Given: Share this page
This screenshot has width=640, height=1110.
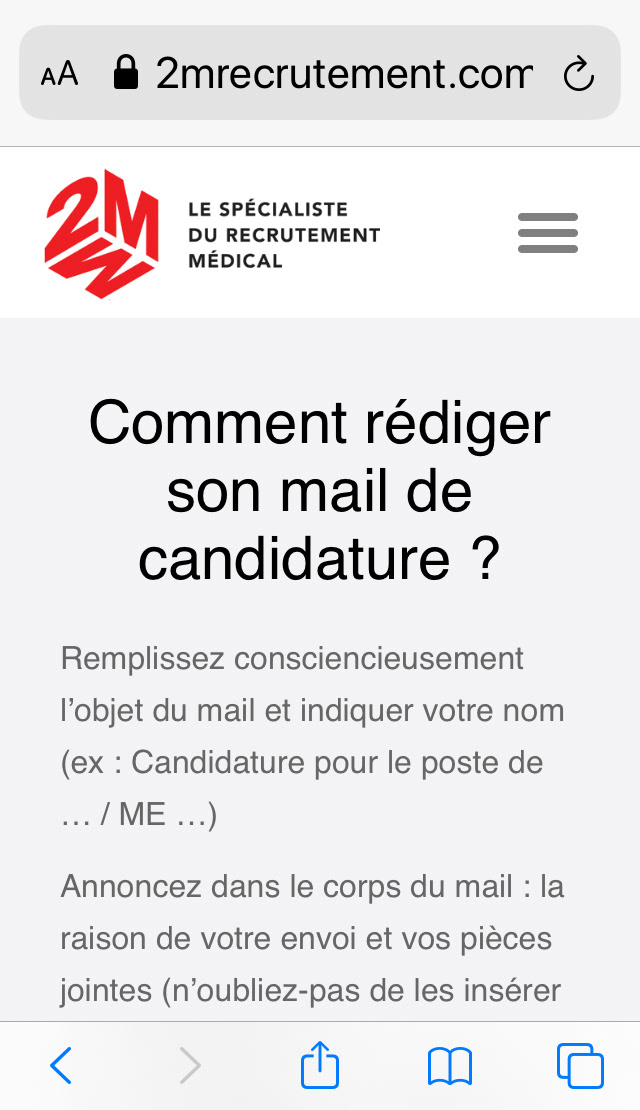Looking at the screenshot, I should tap(320, 1065).
